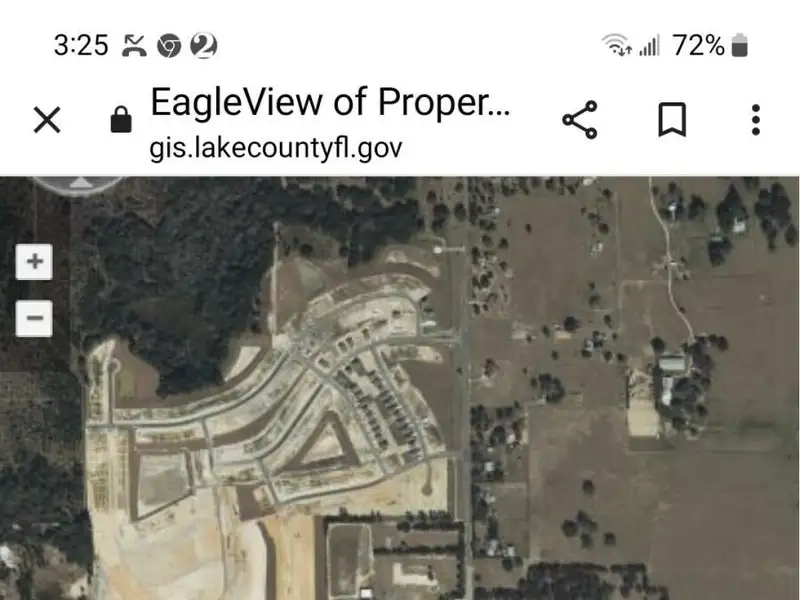Bookmark the current page
The image size is (800, 600).
pyautogui.click(x=671, y=120)
